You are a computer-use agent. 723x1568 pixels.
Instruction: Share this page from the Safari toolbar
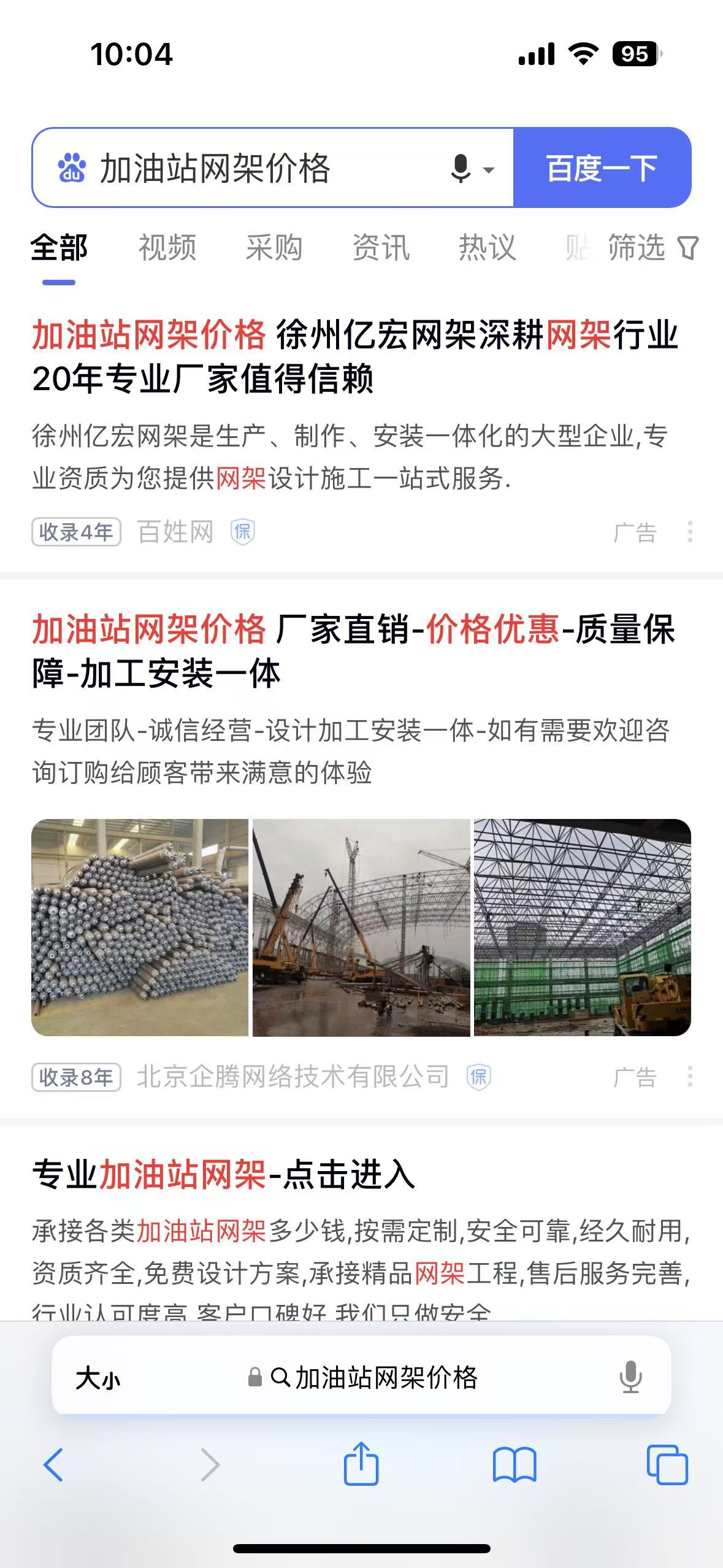click(x=361, y=1464)
